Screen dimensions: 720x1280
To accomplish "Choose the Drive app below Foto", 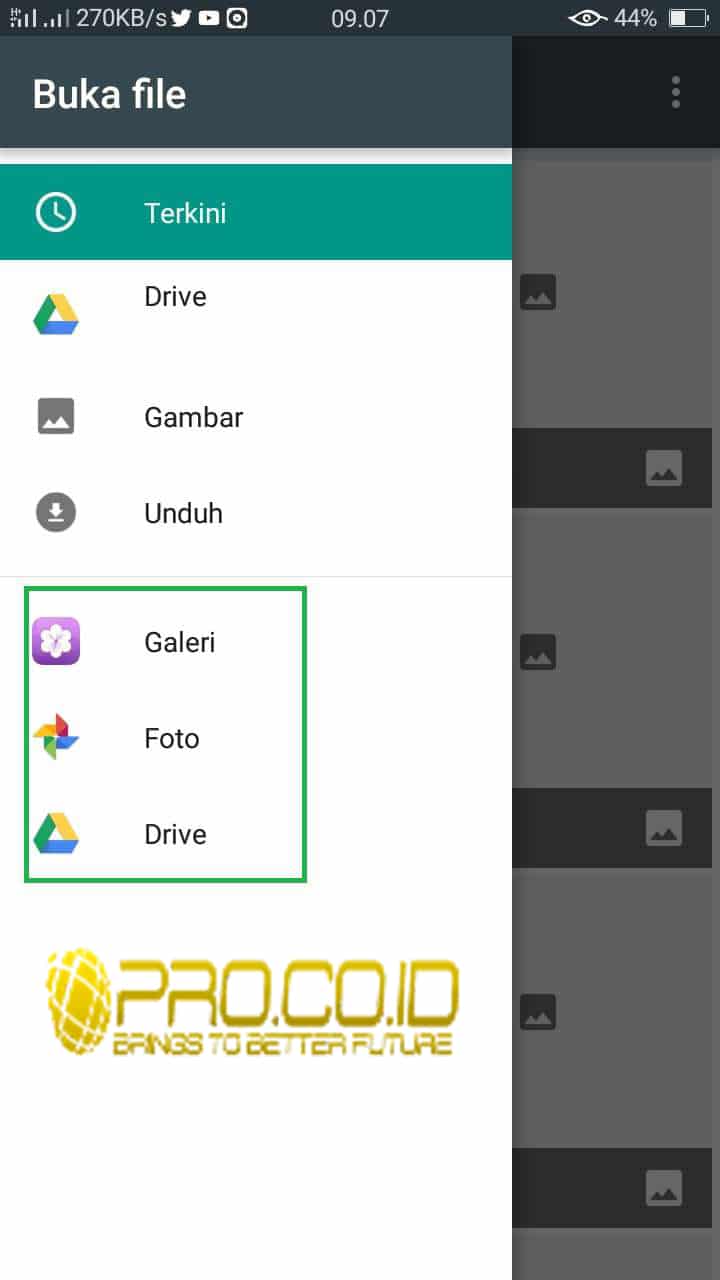I will pyautogui.click(x=175, y=834).
